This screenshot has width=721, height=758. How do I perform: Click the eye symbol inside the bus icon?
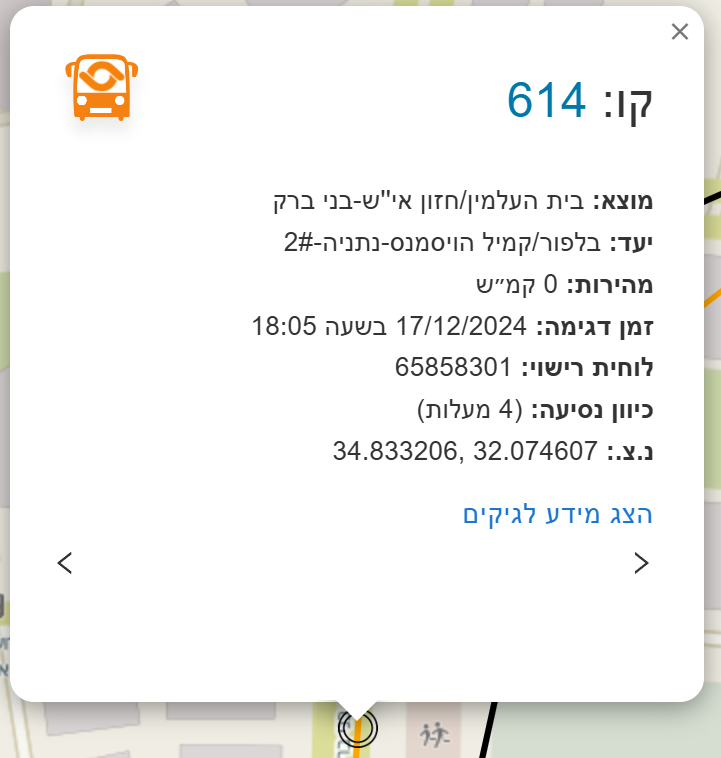[101, 72]
